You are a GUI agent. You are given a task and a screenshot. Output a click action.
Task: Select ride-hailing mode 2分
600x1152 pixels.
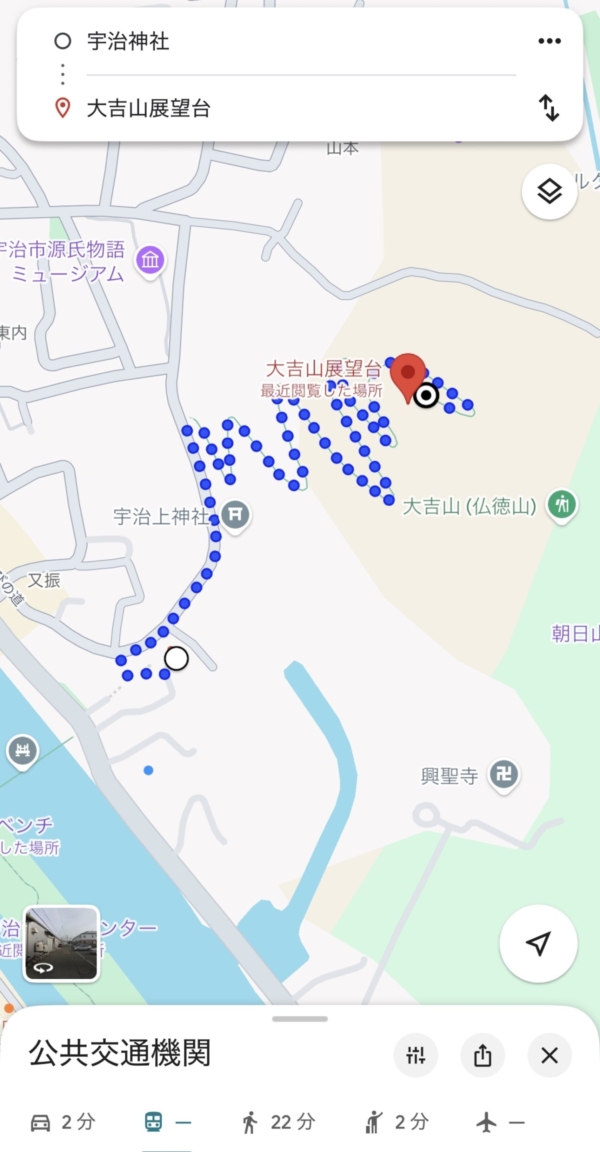[396, 1122]
